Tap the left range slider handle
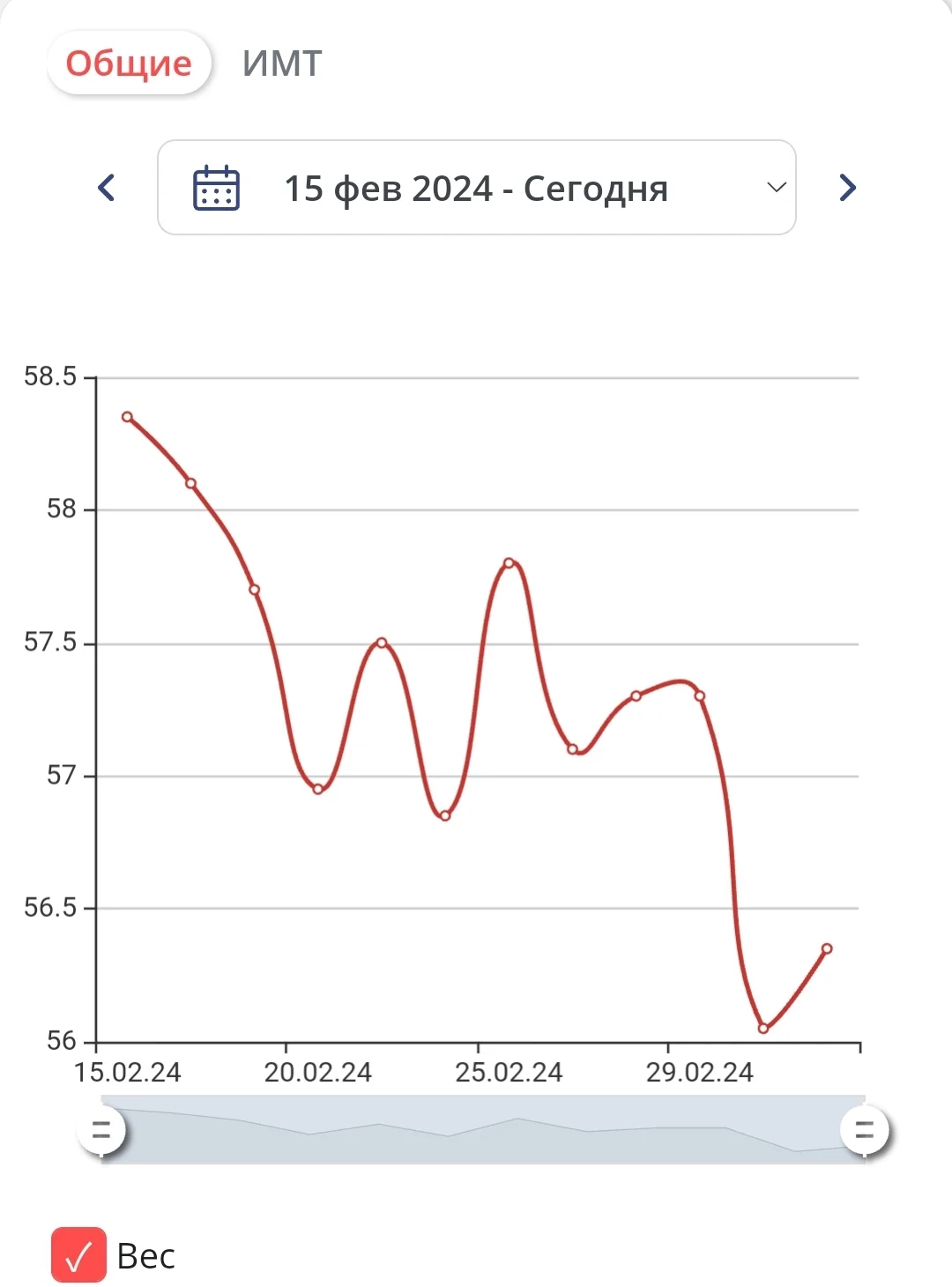952x1287 pixels. click(101, 1129)
